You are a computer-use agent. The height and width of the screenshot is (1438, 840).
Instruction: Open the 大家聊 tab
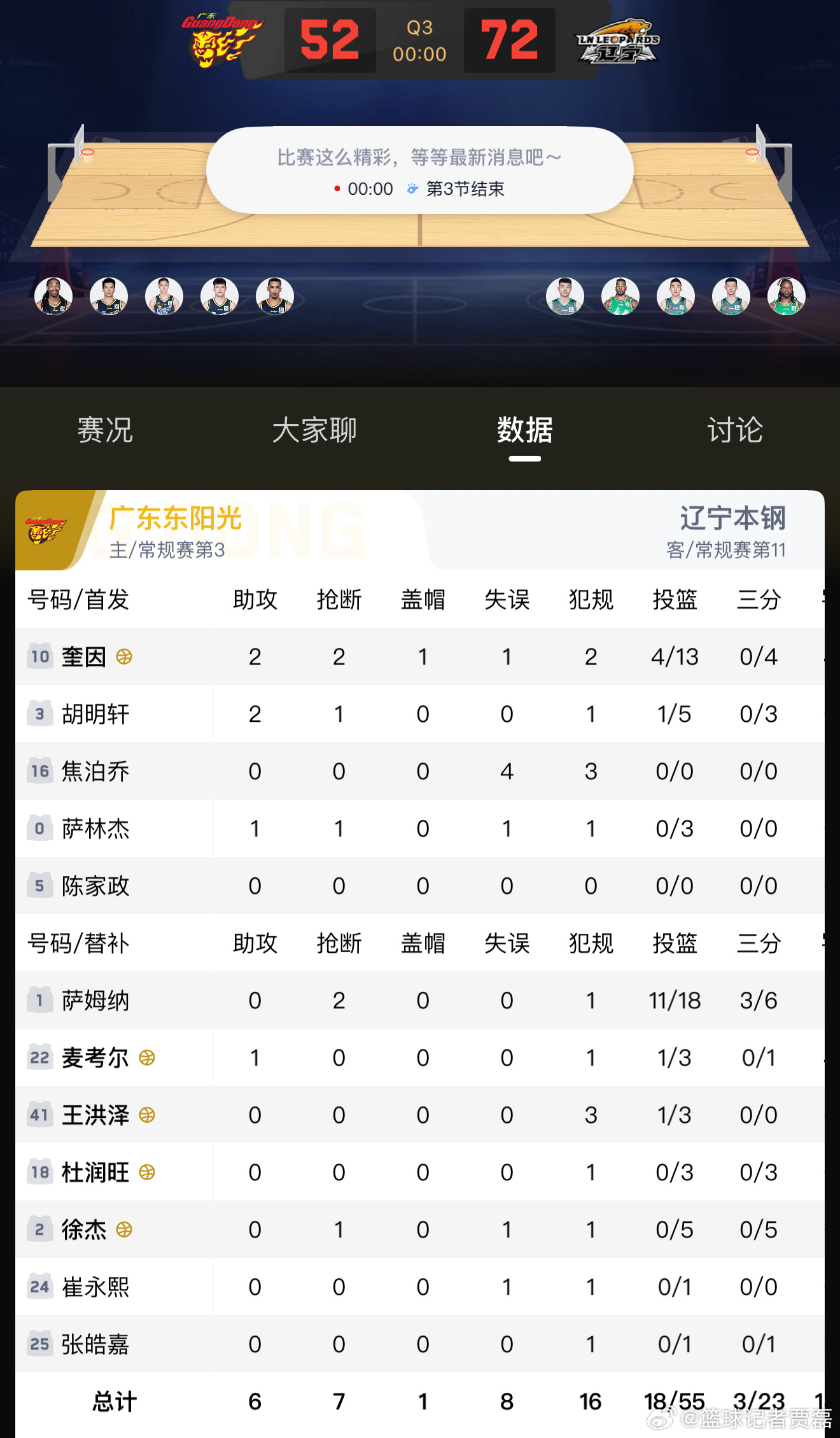[x=316, y=431]
